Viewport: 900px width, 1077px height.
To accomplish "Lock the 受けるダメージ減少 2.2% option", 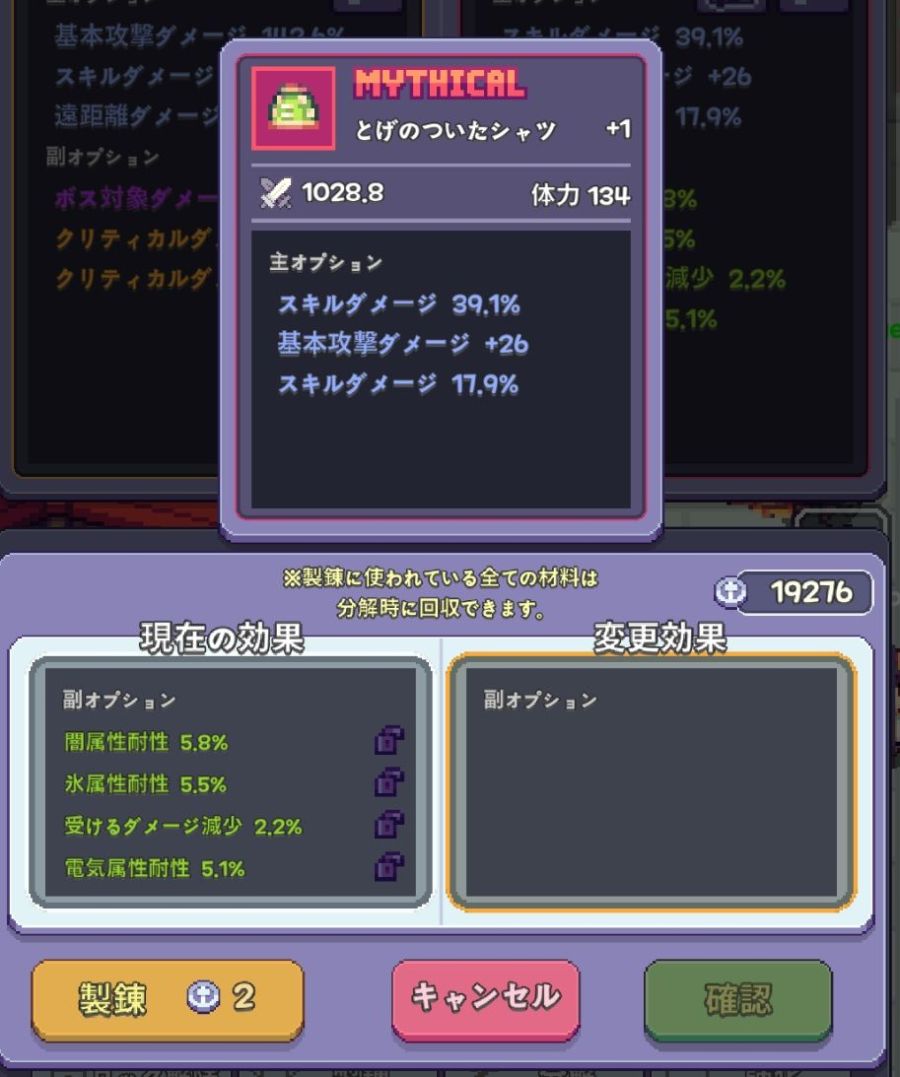I will pos(389,825).
